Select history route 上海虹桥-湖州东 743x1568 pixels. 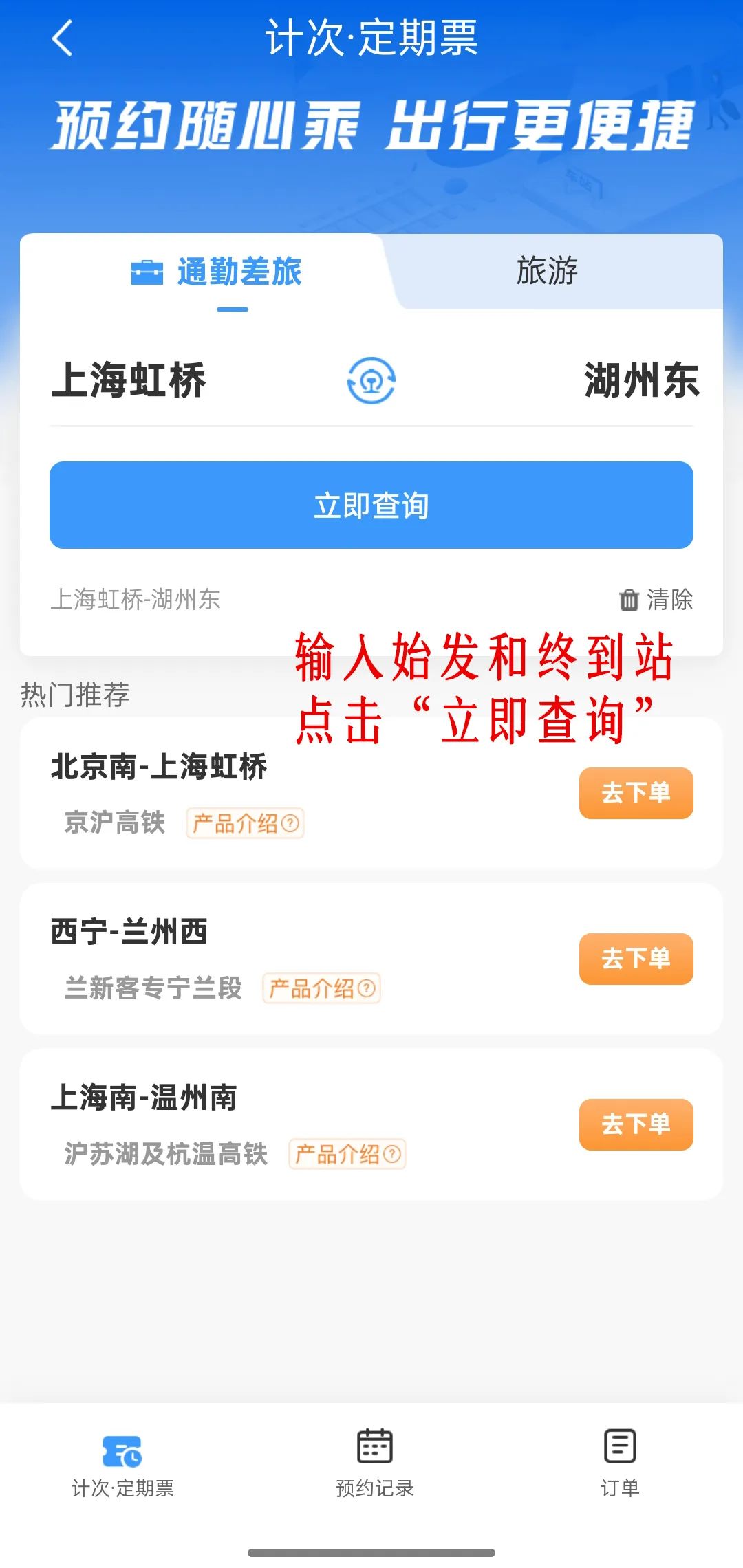point(136,600)
